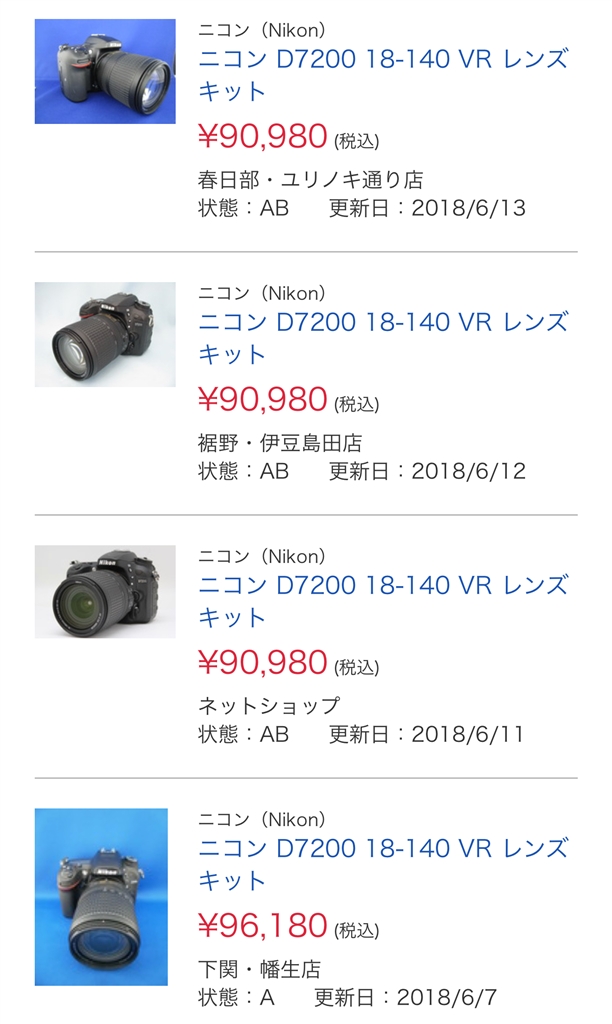
Task: Tap the camera photo updated 2018/6/13
Action: pos(105,71)
